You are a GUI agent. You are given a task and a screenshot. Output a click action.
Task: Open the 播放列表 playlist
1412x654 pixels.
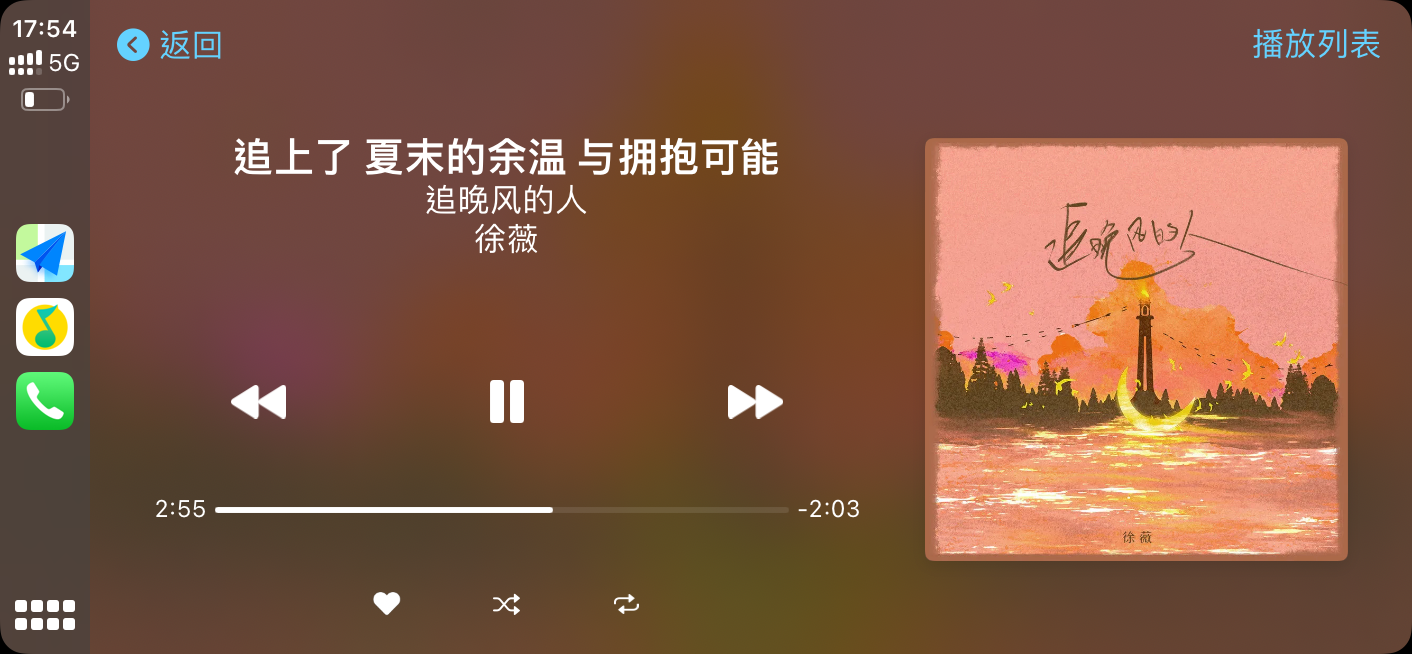pyautogui.click(x=1316, y=45)
